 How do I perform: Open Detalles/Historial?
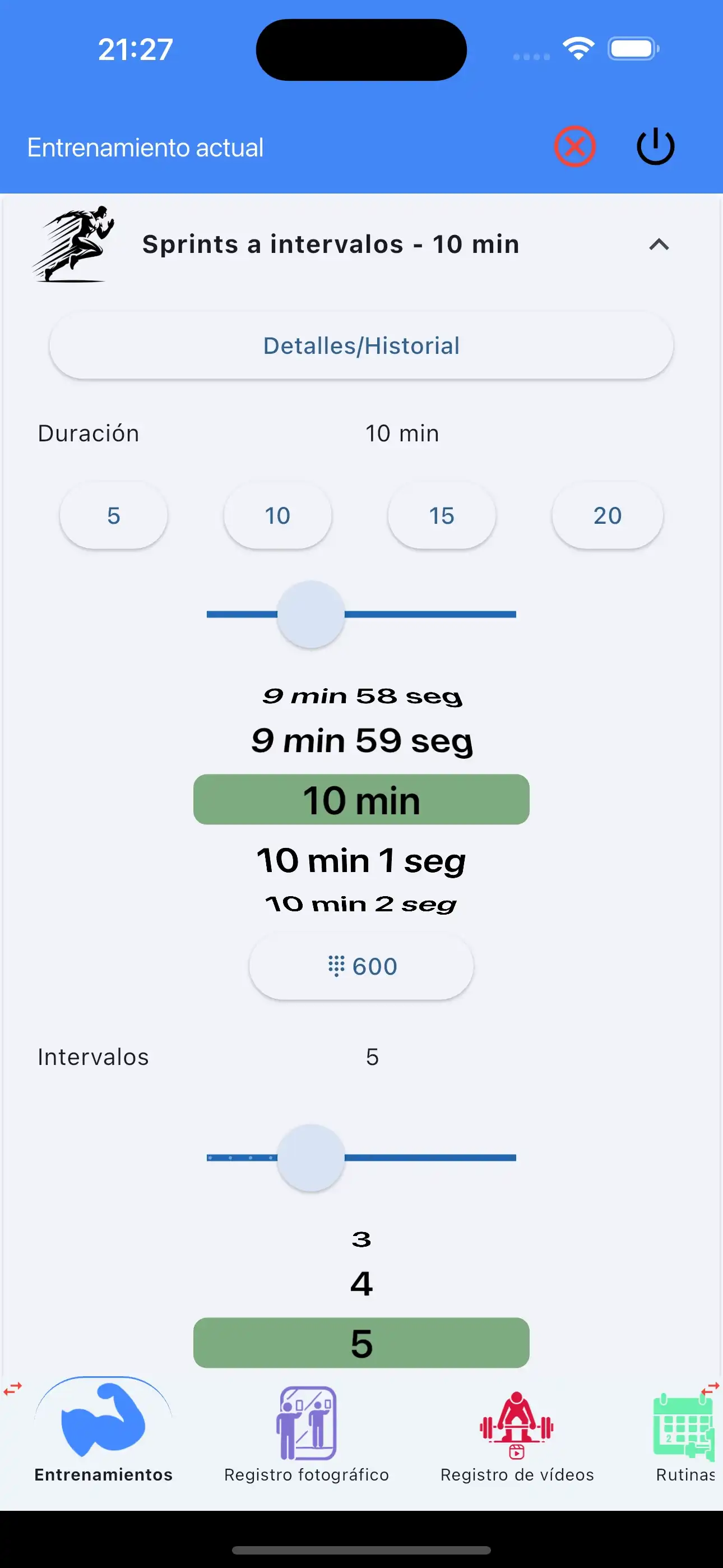pyautogui.click(x=361, y=345)
